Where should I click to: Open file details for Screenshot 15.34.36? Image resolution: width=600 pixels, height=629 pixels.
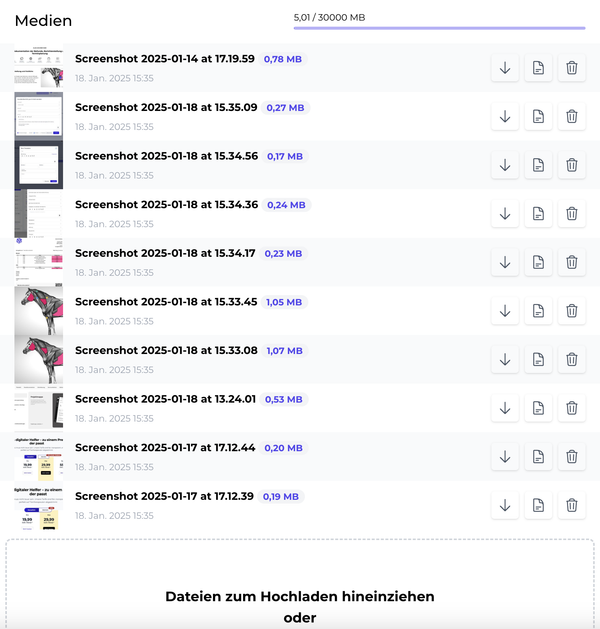point(538,214)
